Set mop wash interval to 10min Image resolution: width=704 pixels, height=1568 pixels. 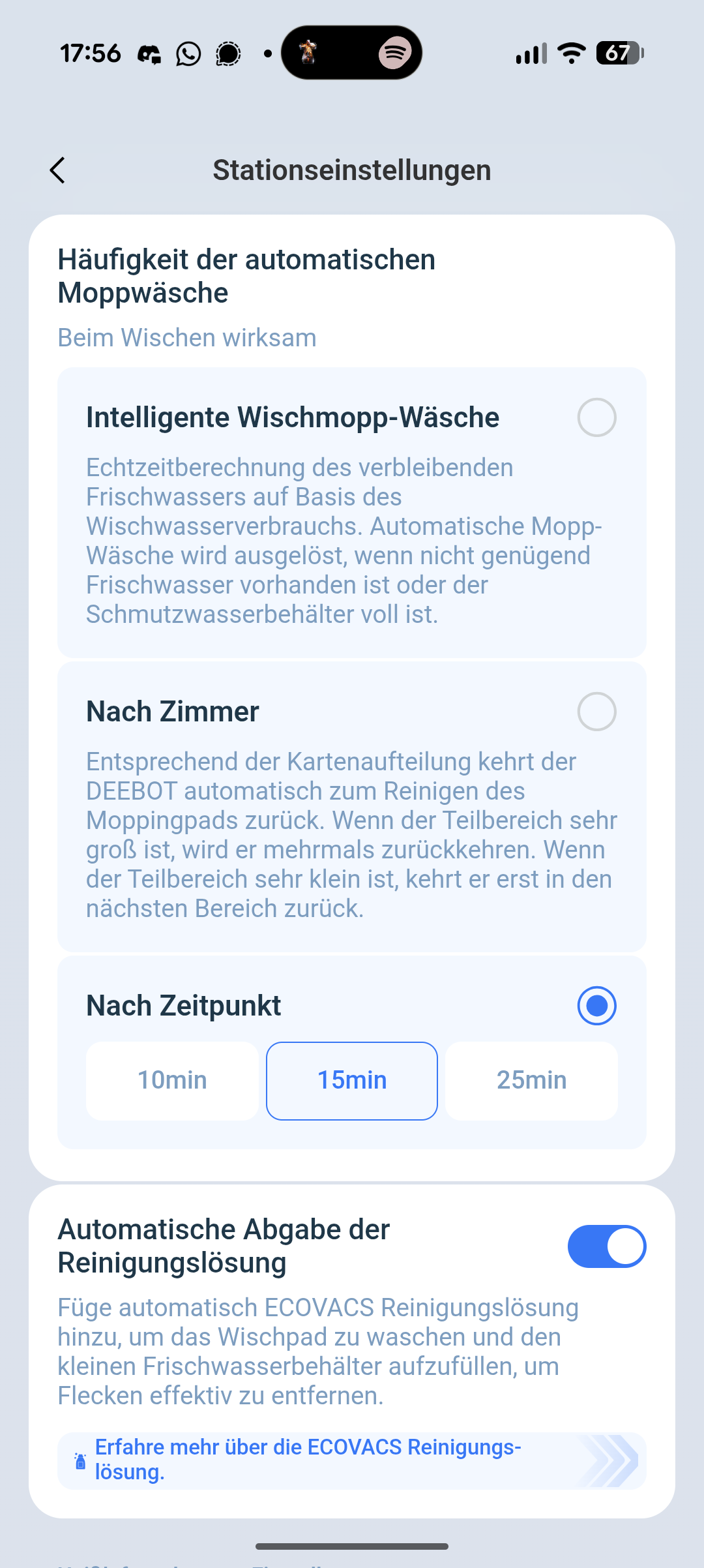point(172,1081)
